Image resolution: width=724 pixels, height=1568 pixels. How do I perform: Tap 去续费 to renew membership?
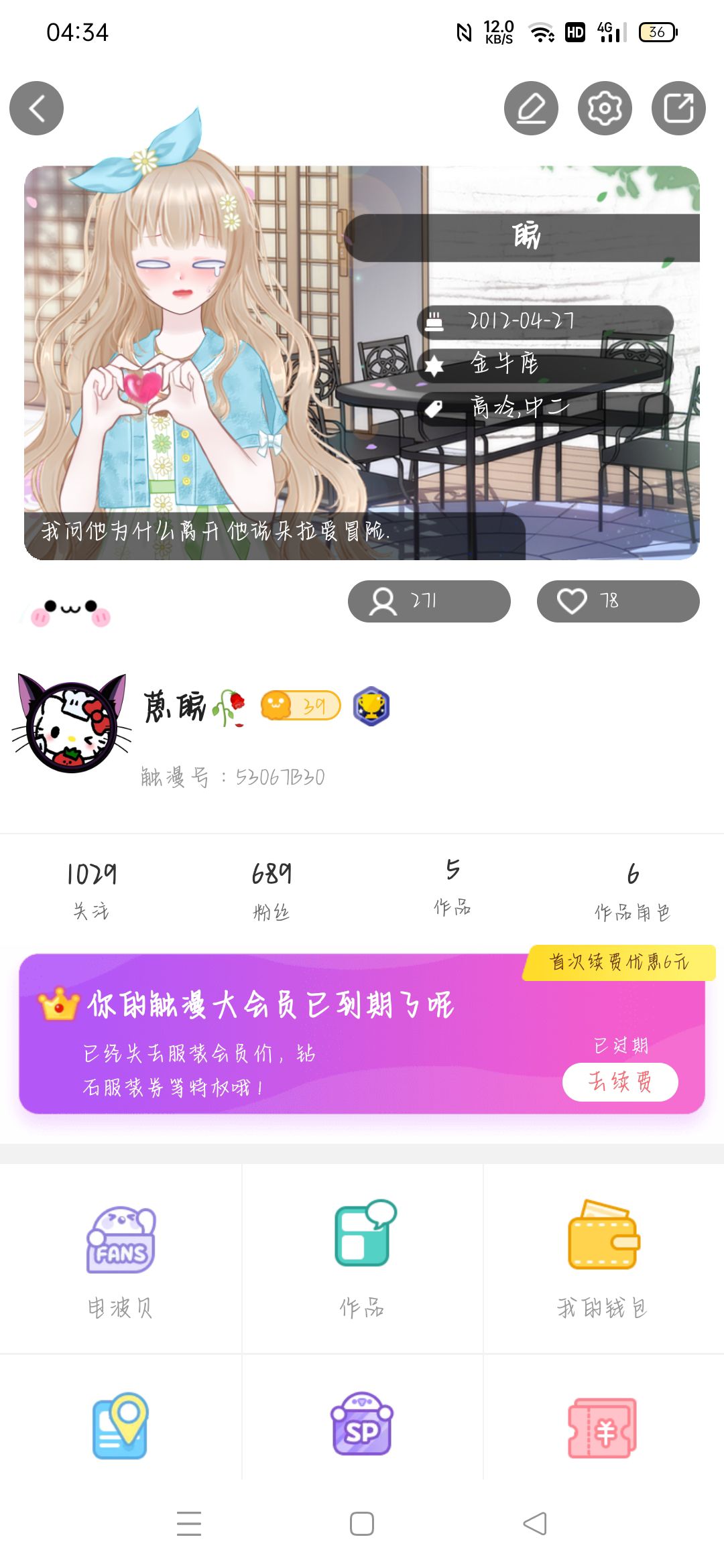pos(620,1082)
